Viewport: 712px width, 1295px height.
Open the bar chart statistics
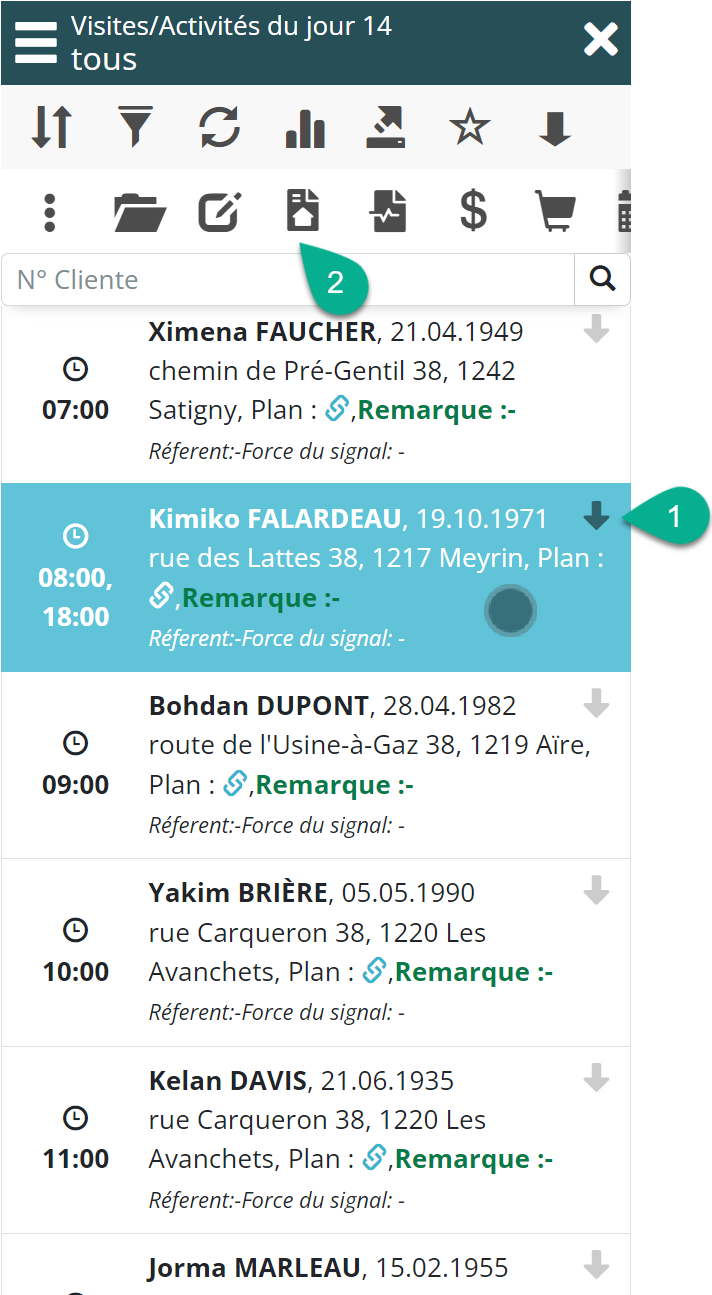pos(305,128)
